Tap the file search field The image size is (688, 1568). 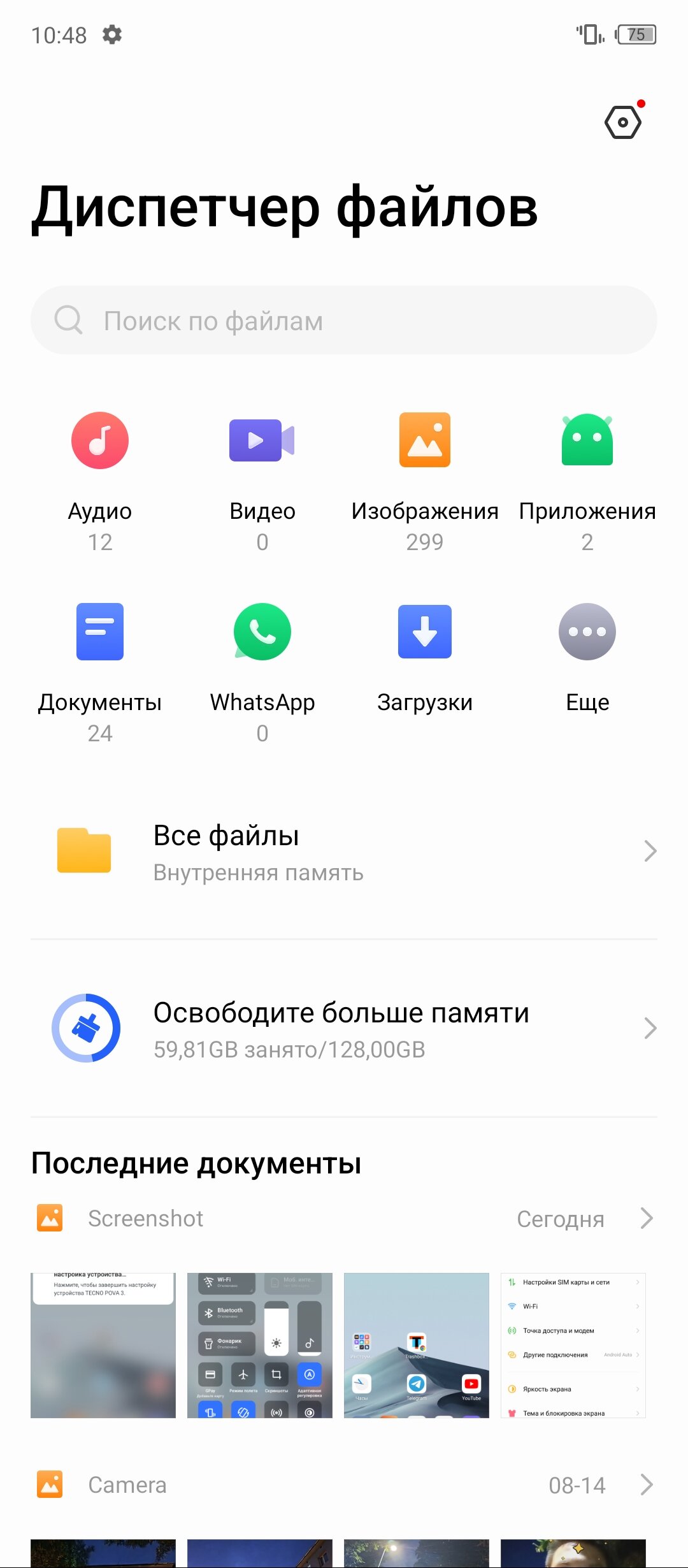click(x=344, y=320)
